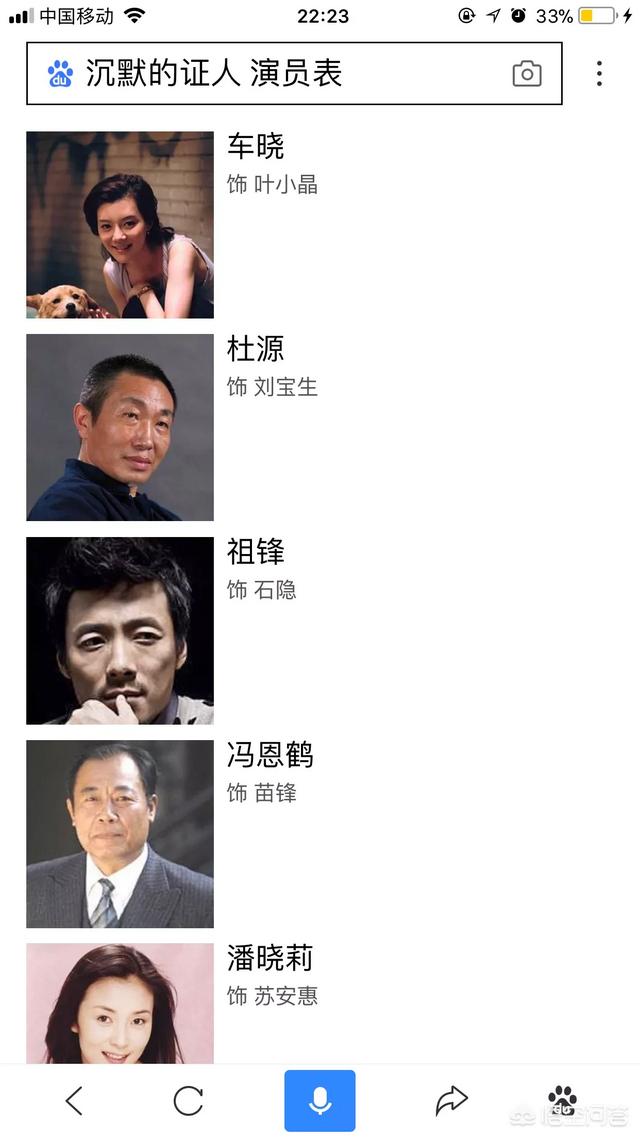Open the three-dot overflow menu
640x1138 pixels.
click(x=599, y=73)
